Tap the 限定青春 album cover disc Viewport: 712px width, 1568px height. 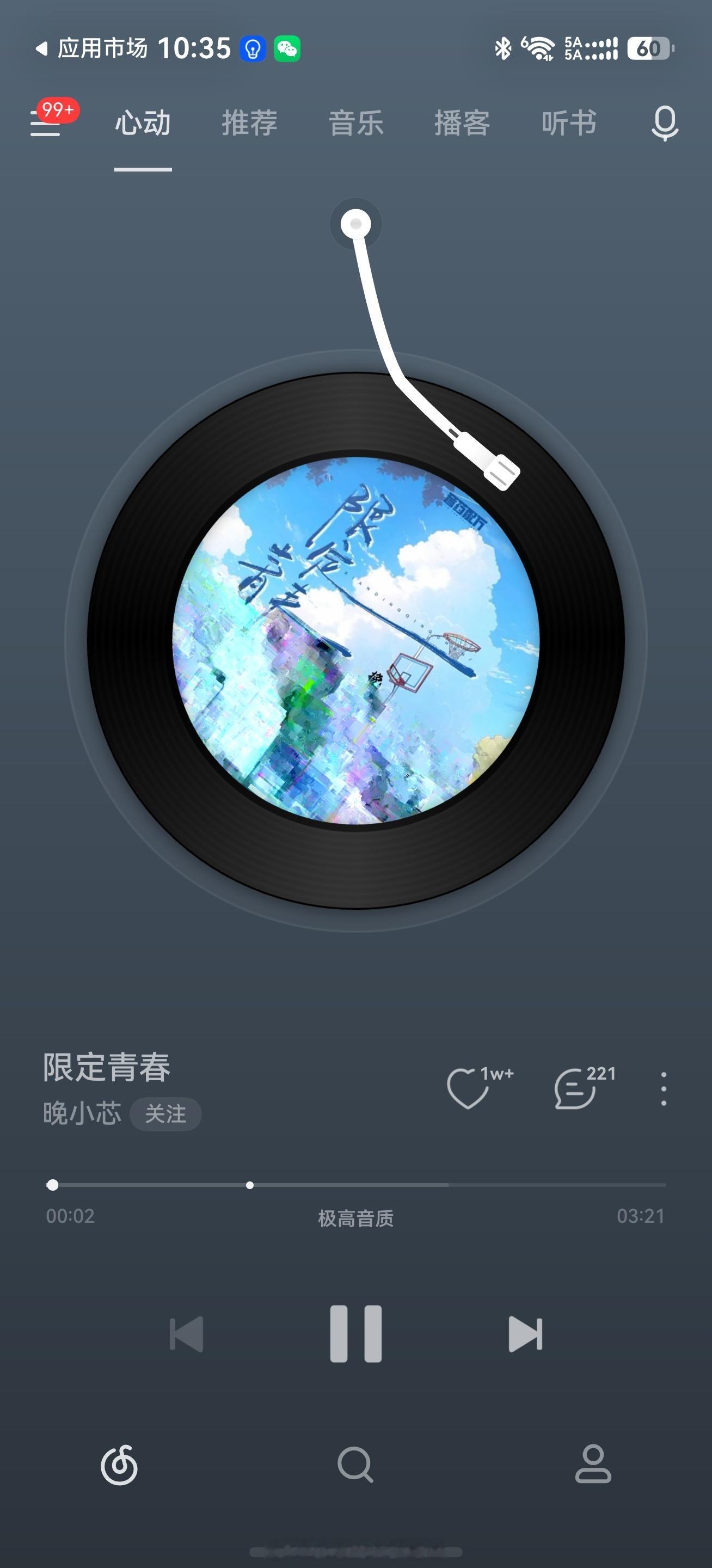point(356,640)
